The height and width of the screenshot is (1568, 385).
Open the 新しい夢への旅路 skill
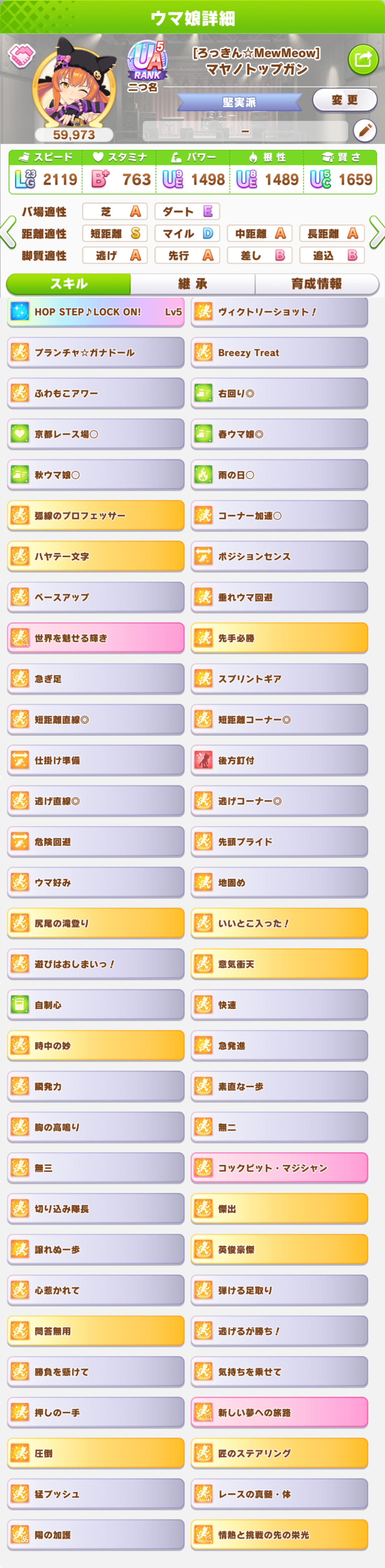[279, 1412]
